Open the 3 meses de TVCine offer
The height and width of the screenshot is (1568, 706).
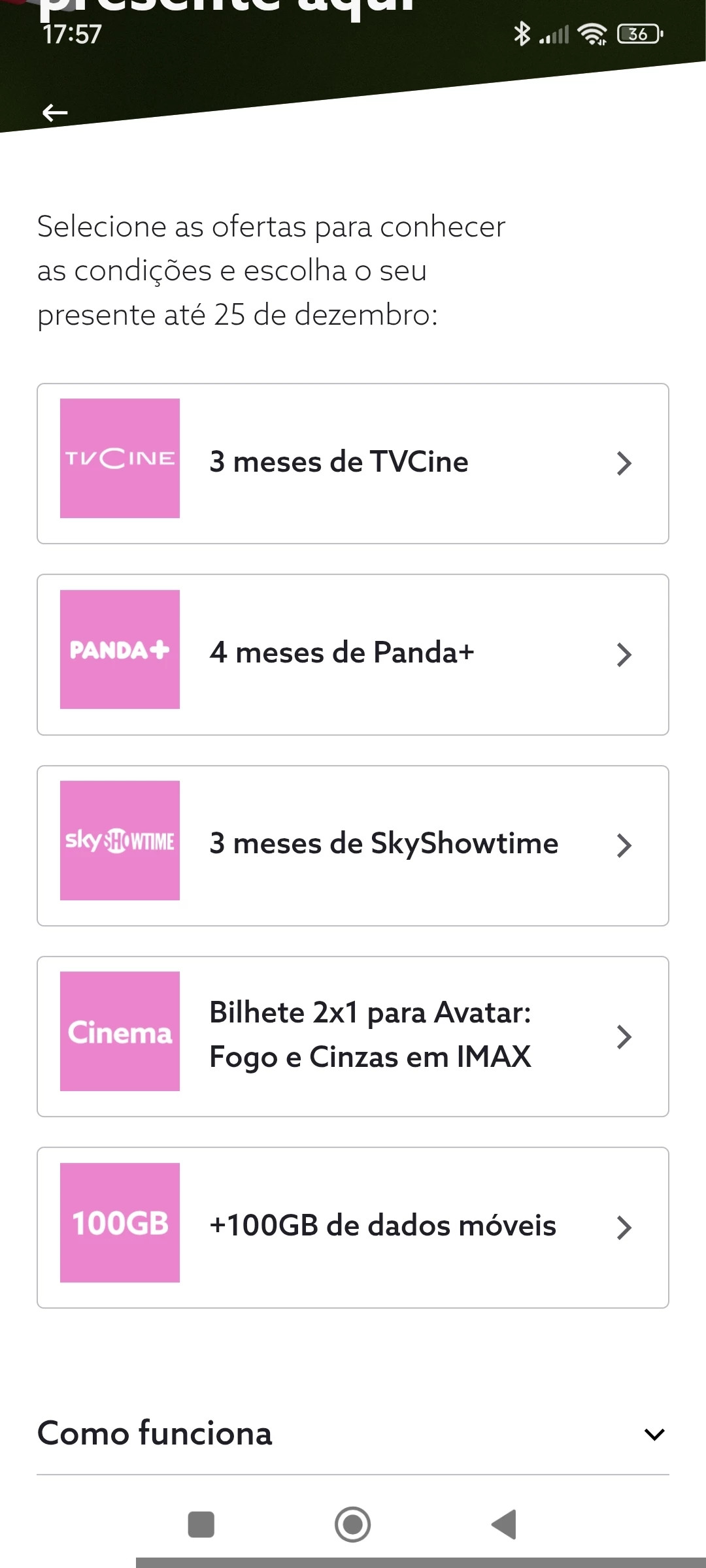click(x=353, y=463)
